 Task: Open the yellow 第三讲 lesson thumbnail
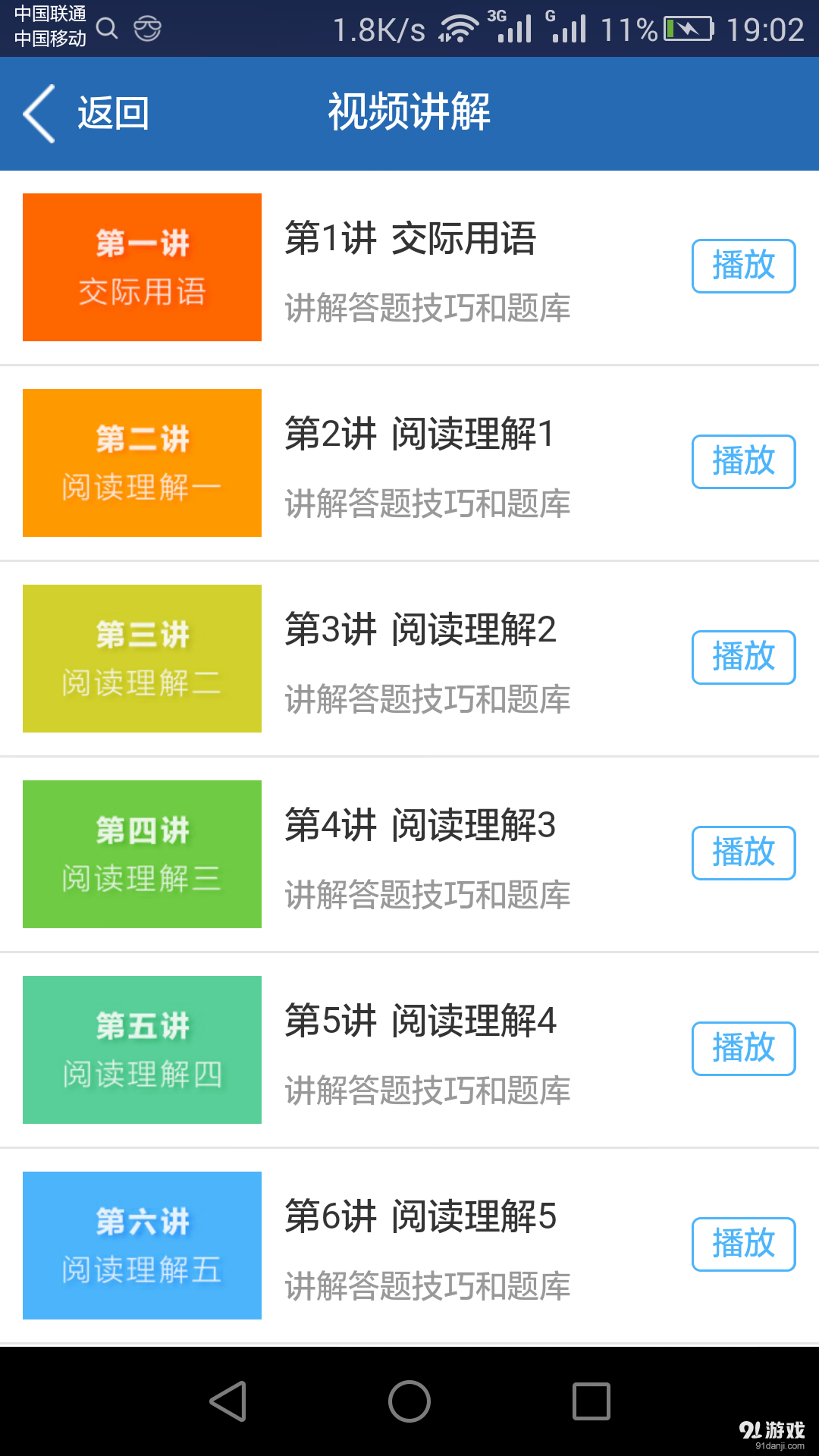(x=142, y=658)
